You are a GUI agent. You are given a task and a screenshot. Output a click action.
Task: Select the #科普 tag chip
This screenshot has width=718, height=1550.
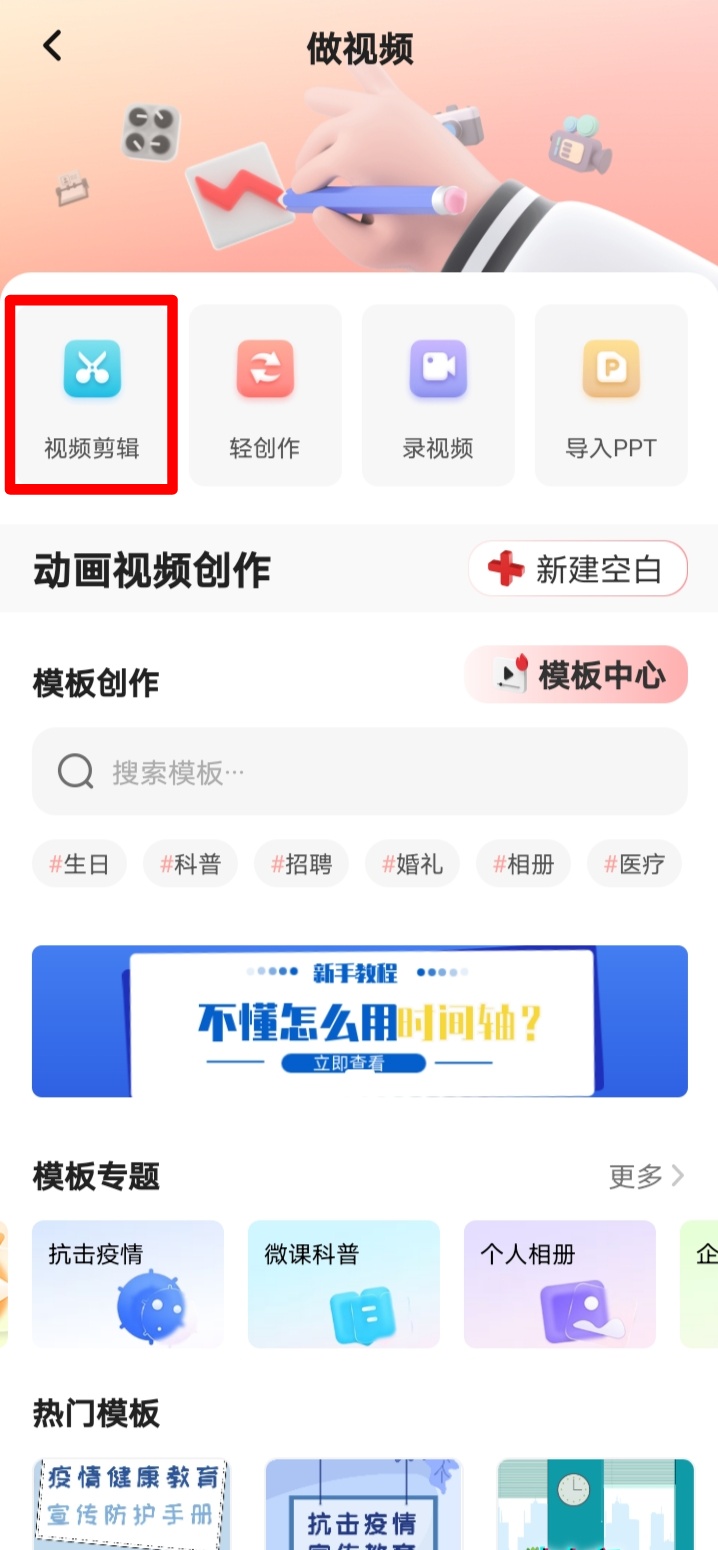pyautogui.click(x=190, y=864)
